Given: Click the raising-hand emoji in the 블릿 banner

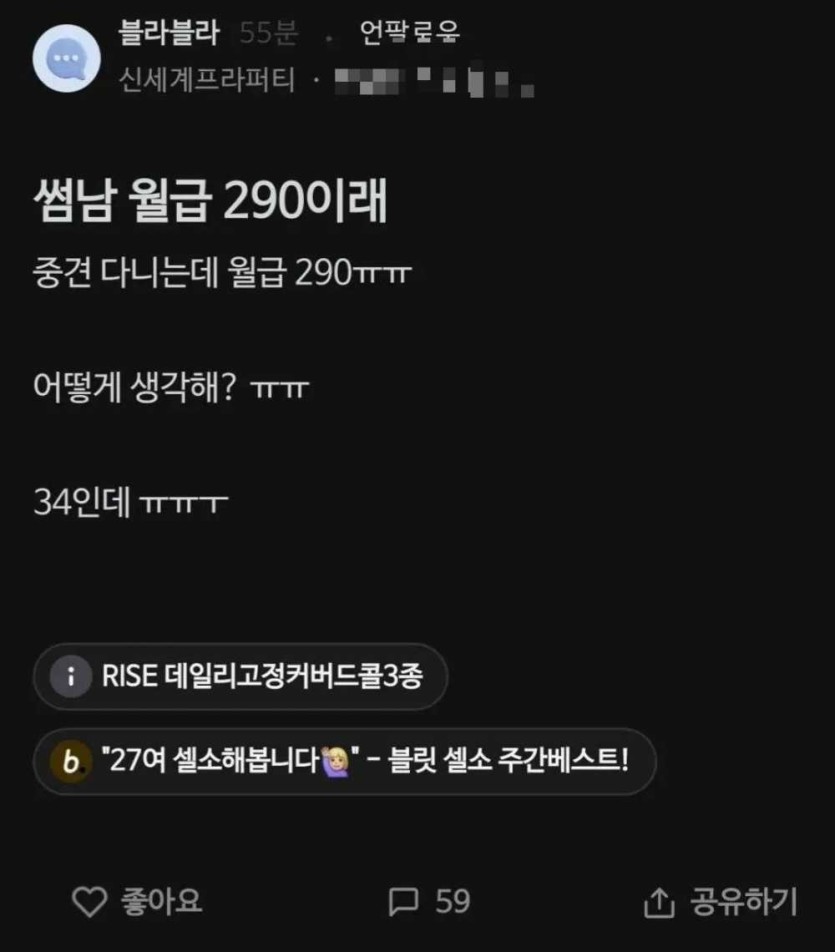Looking at the screenshot, I should coord(336,762).
